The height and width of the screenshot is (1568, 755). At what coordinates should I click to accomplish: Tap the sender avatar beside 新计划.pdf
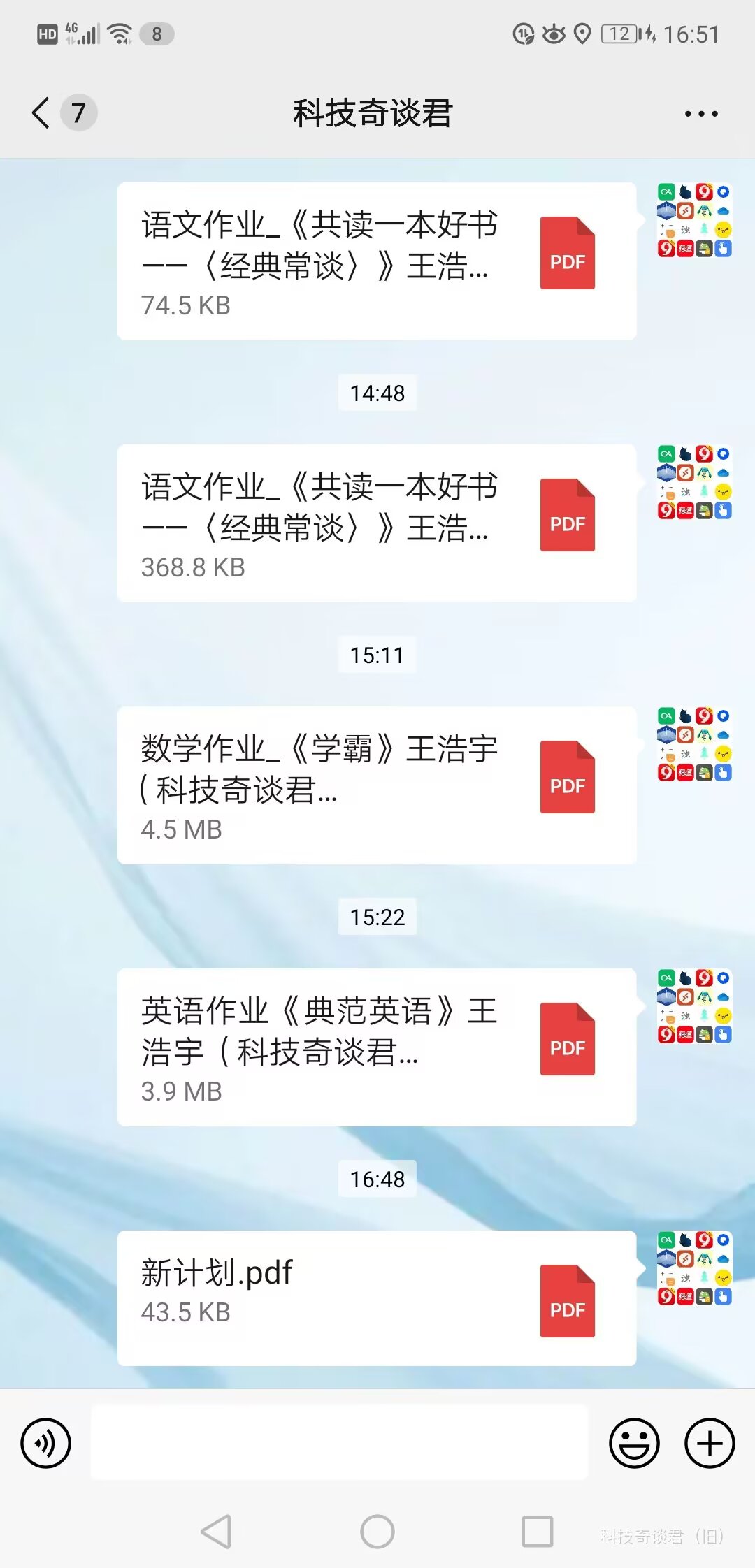point(694,1268)
